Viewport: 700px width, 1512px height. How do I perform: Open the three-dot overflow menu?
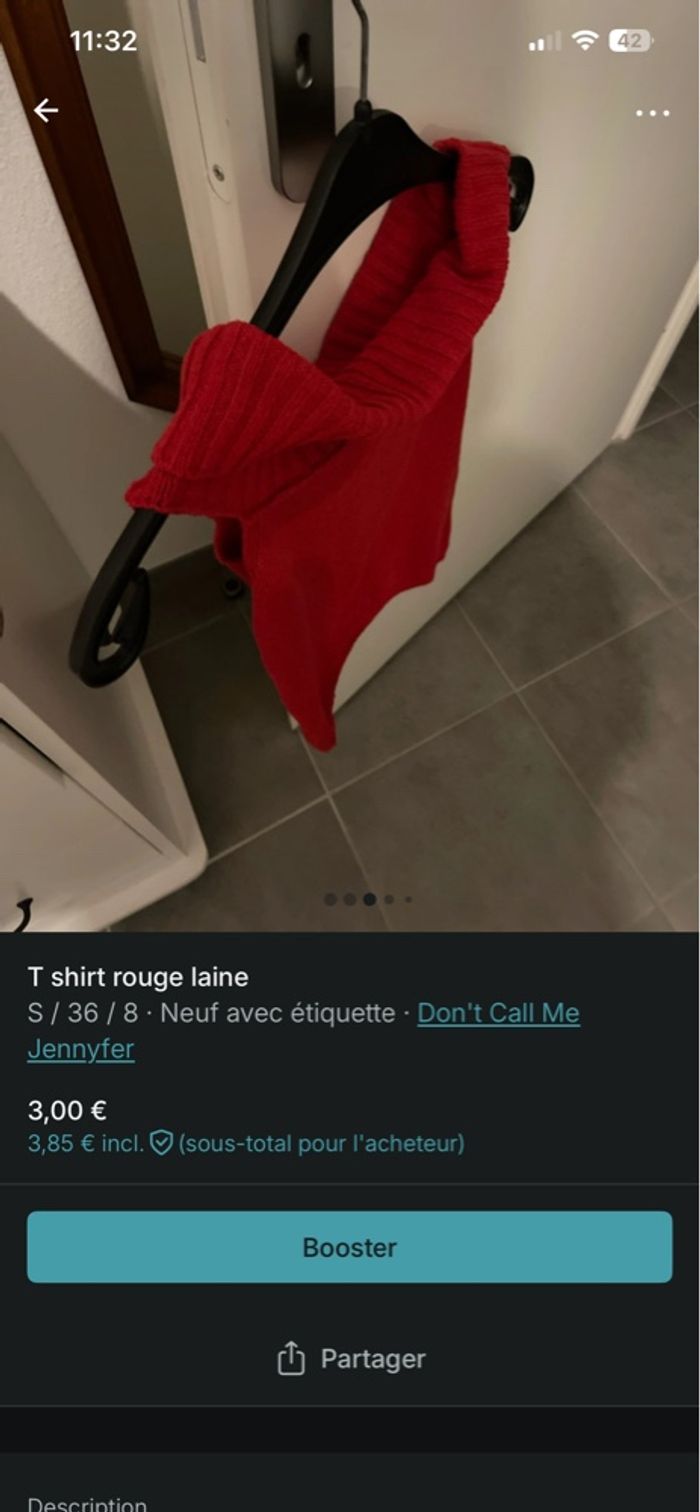tap(652, 113)
